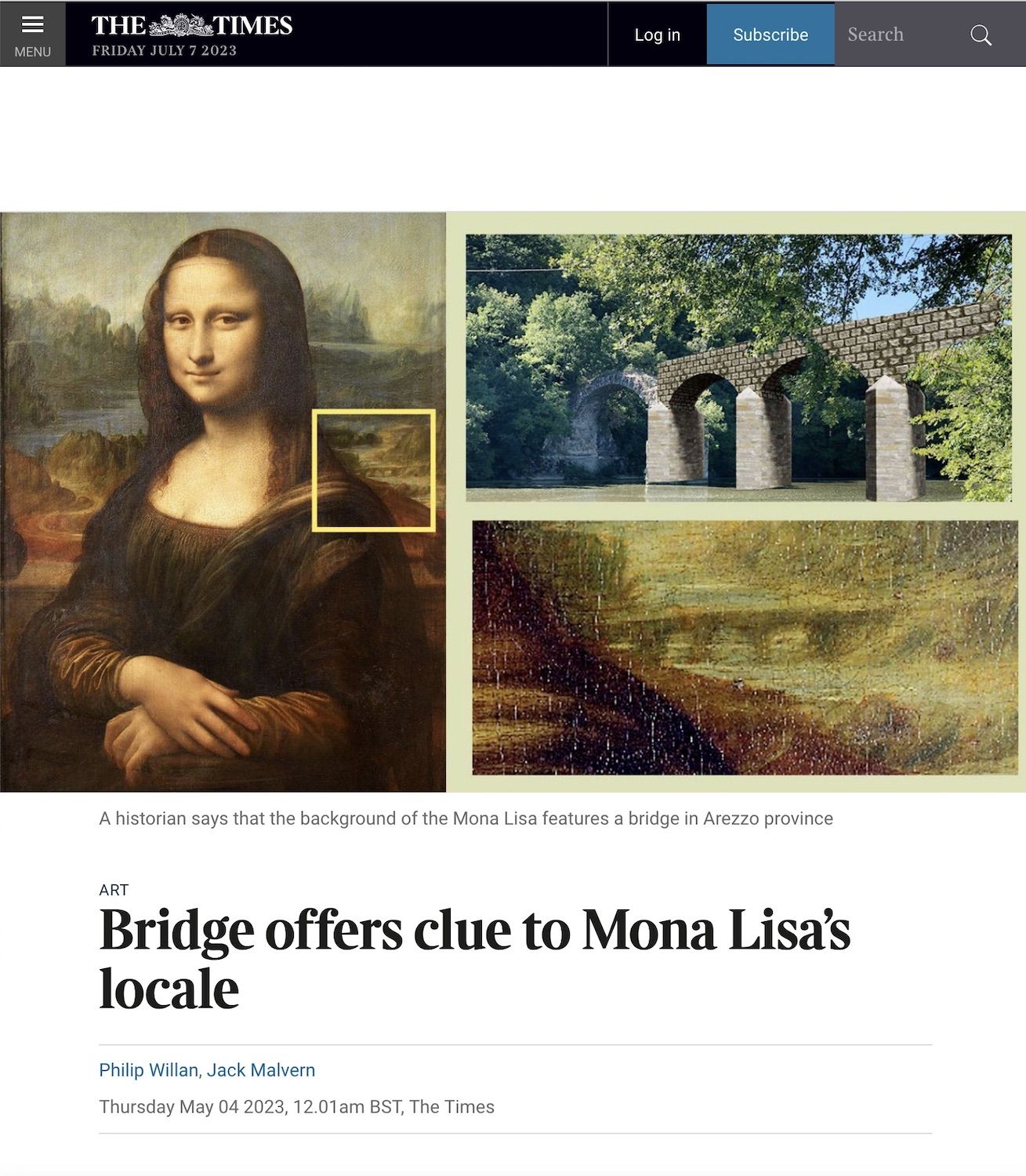
Task: Open author page for Jack Malvern
Action: (261, 1070)
